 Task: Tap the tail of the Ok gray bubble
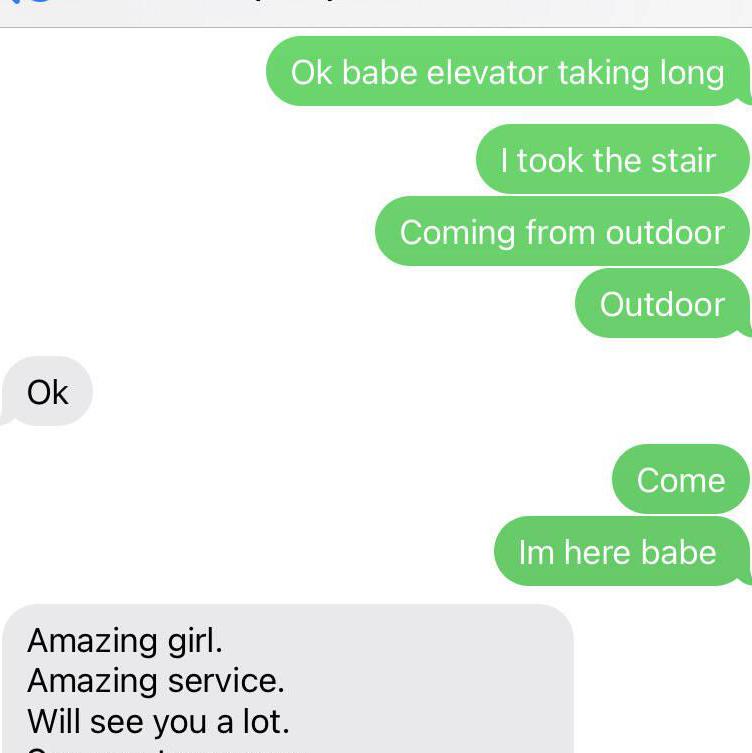(8, 412)
